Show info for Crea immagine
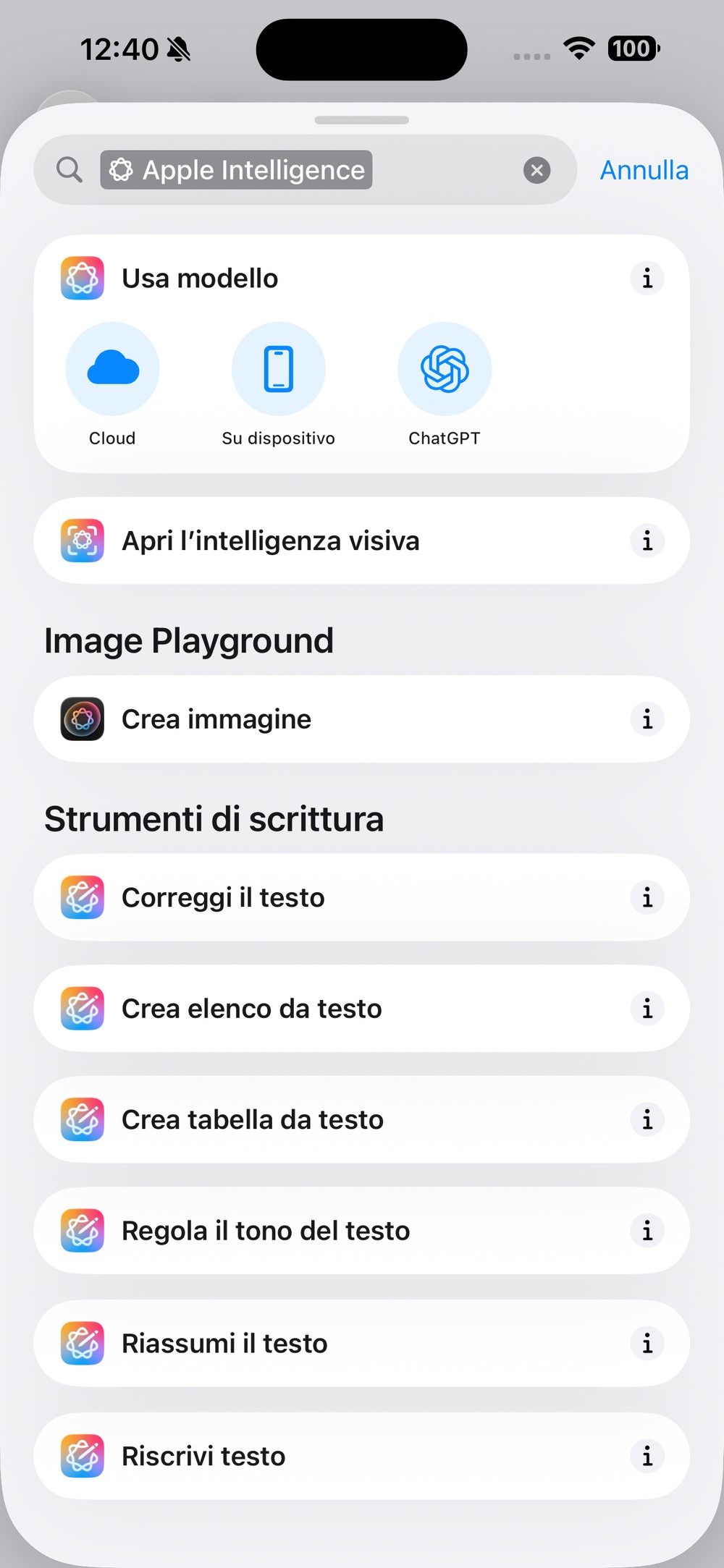Image resolution: width=724 pixels, height=1568 pixels. [647, 719]
